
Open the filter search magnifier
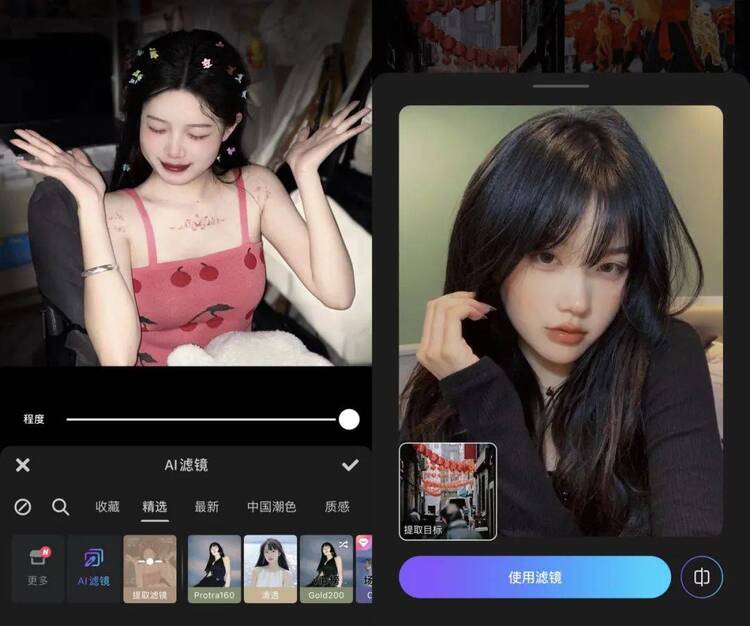tap(61, 507)
